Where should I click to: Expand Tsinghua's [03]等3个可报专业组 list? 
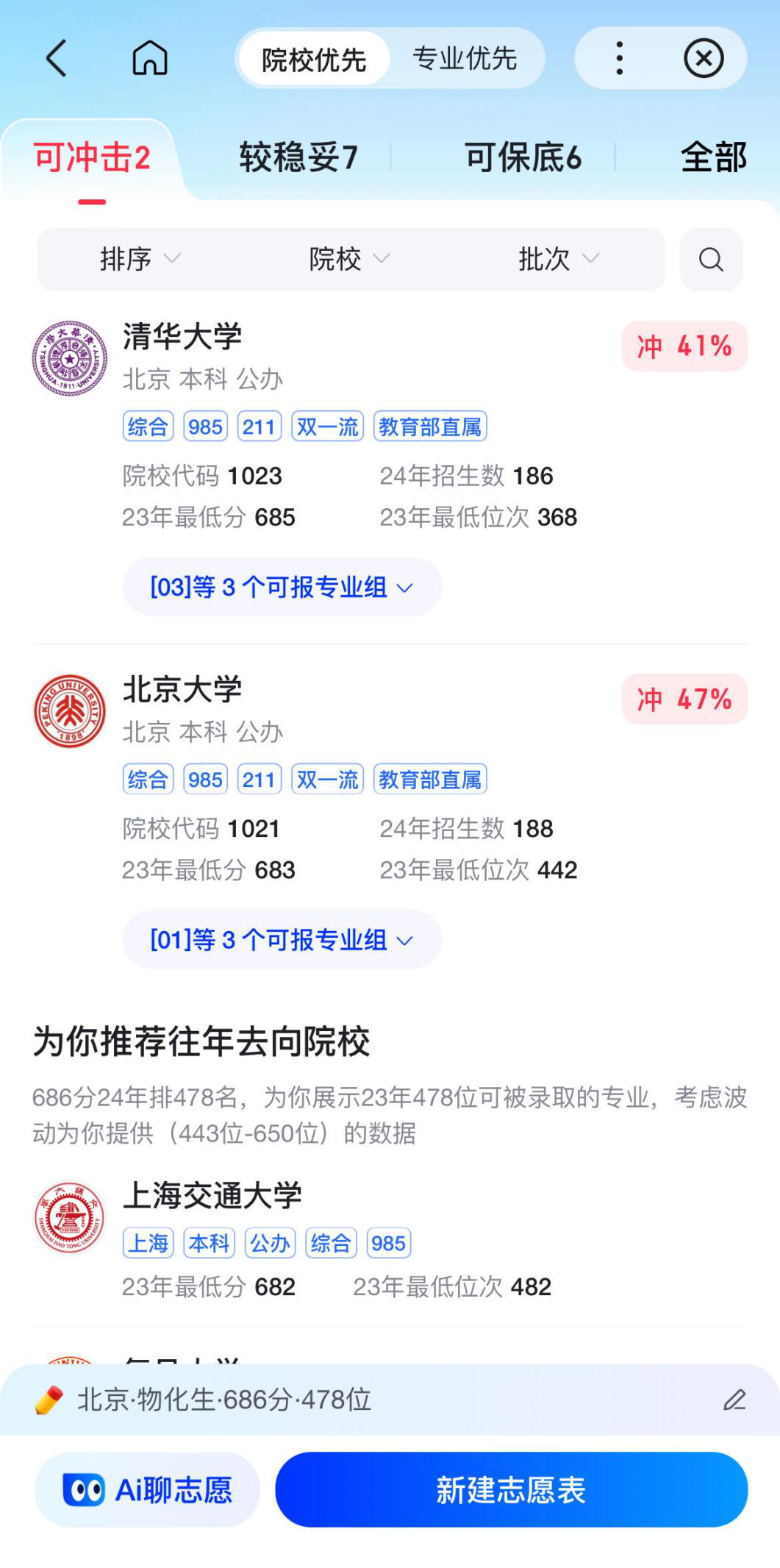point(282,586)
